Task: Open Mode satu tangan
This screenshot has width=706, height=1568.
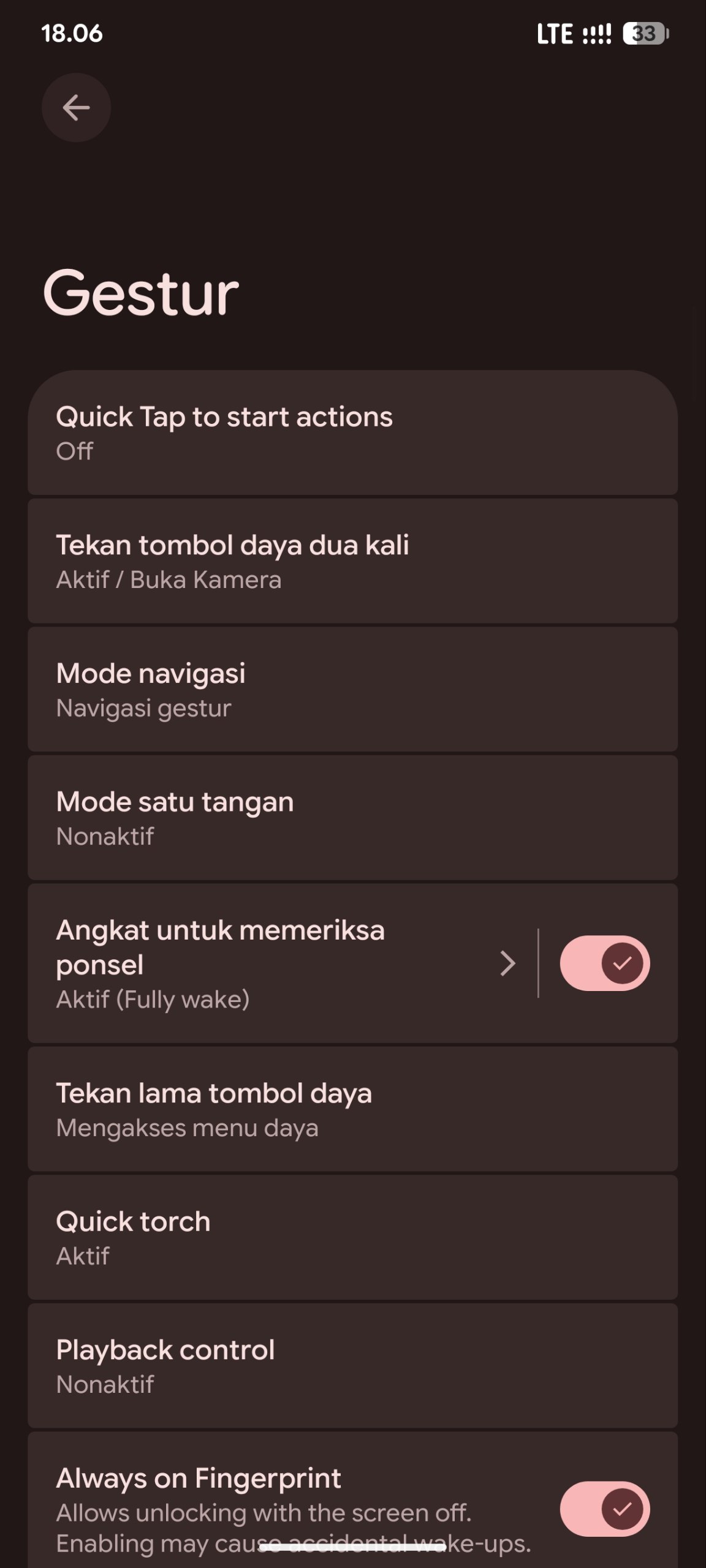Action: [x=352, y=818]
